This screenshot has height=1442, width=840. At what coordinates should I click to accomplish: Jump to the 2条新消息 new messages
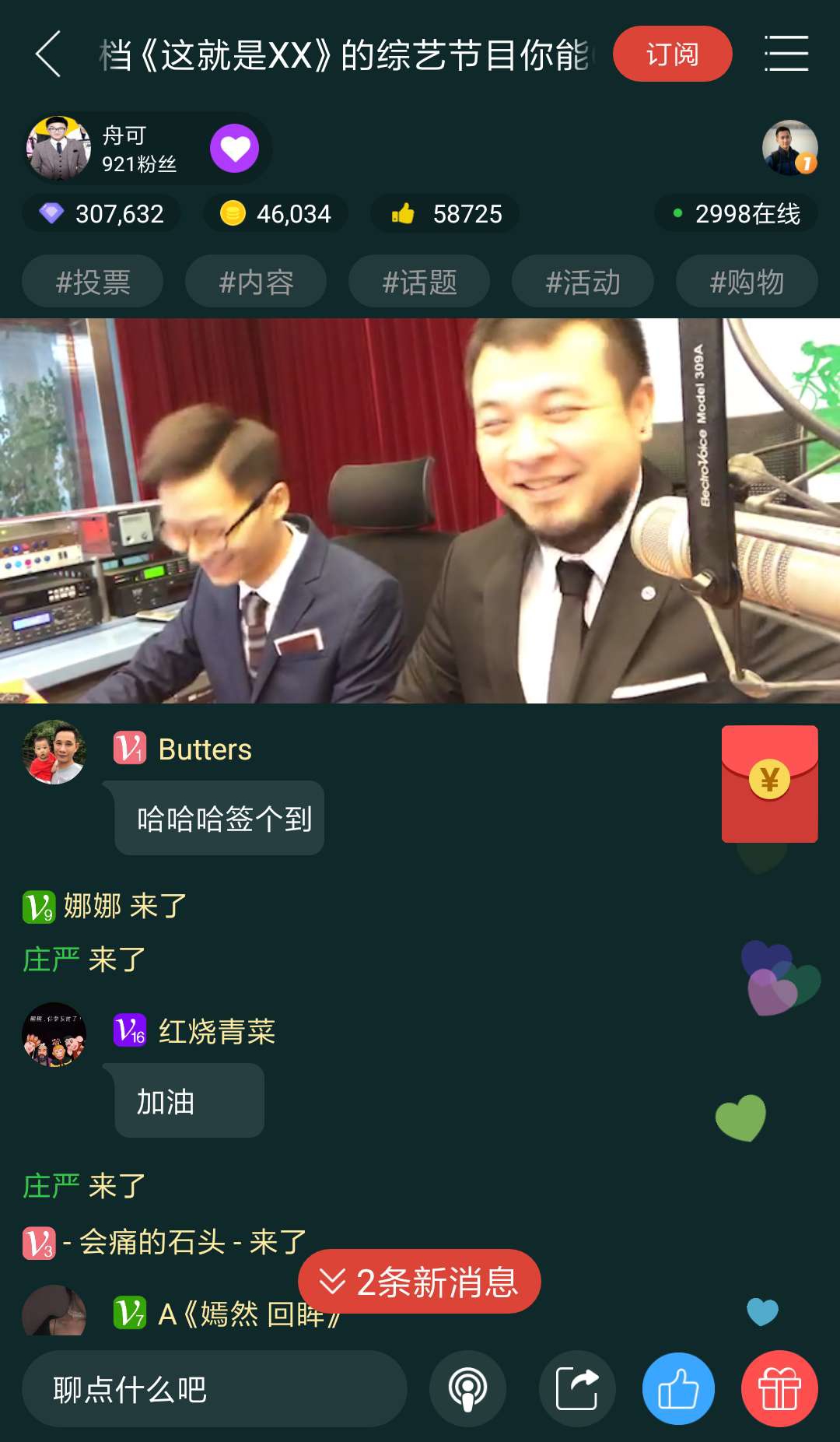[419, 1282]
